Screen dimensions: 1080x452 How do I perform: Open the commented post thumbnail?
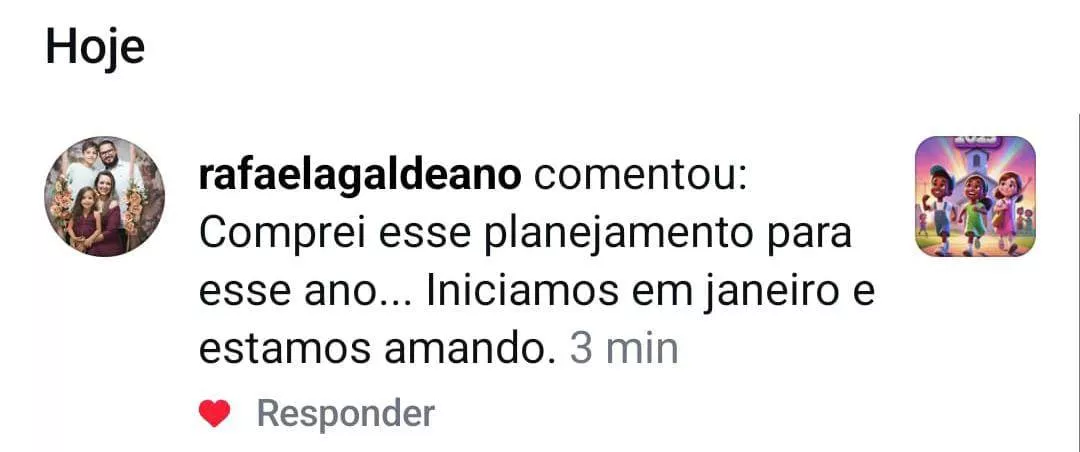click(x=975, y=196)
